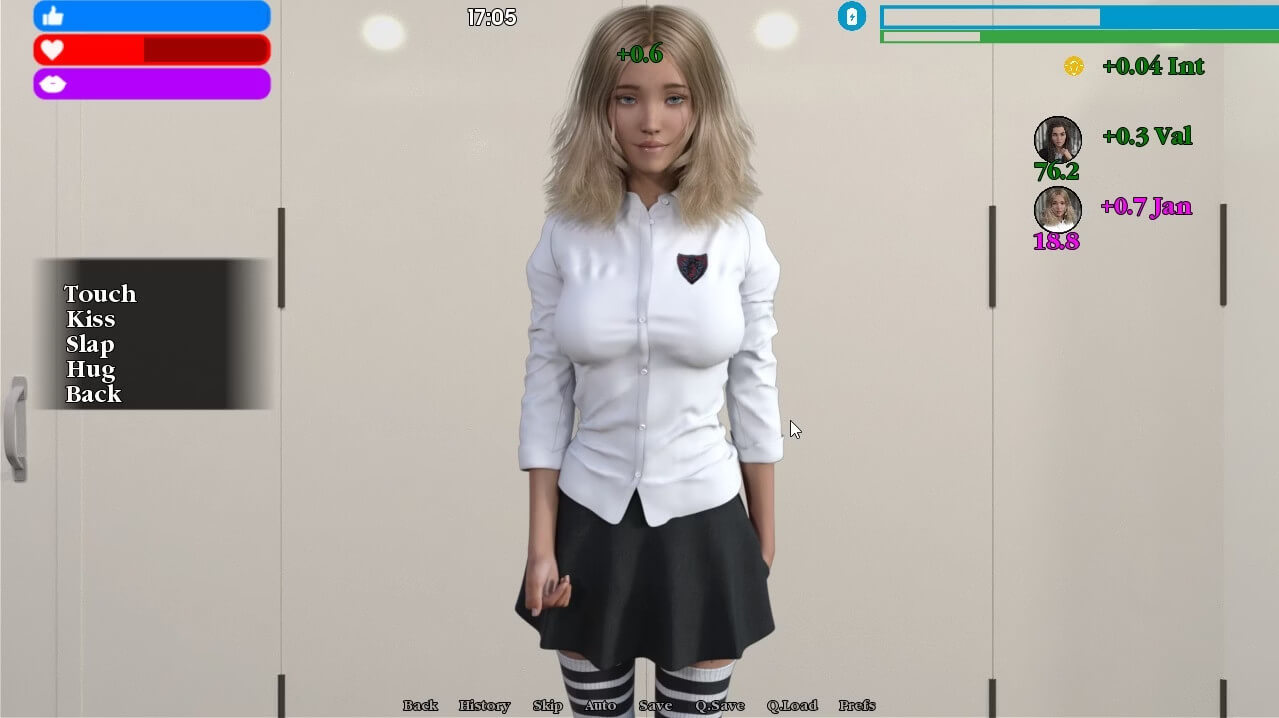Choose the Hug option
Image resolution: width=1279 pixels, height=718 pixels.
(x=90, y=370)
